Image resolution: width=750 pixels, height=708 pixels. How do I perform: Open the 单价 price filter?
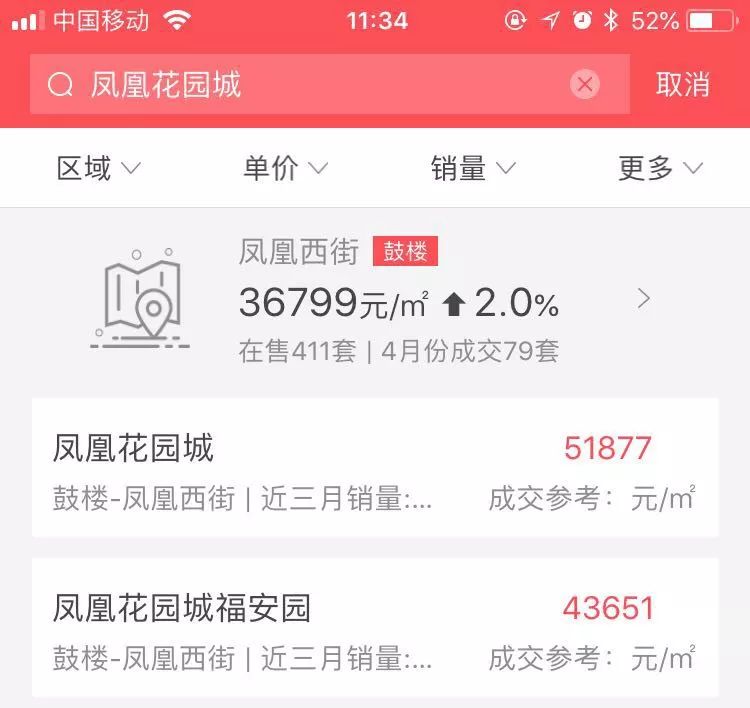[285, 169]
